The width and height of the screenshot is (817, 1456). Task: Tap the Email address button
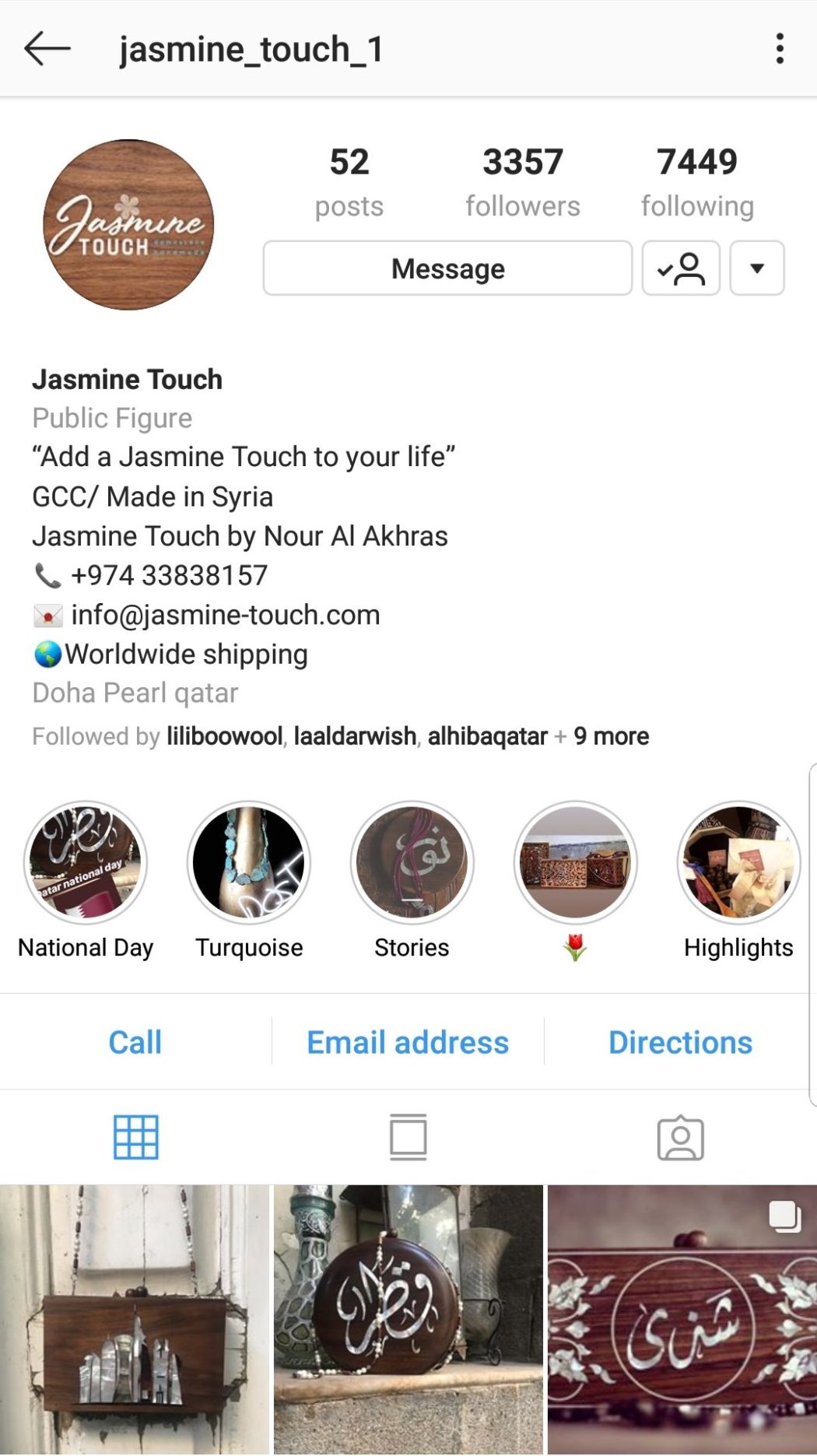tap(408, 1042)
